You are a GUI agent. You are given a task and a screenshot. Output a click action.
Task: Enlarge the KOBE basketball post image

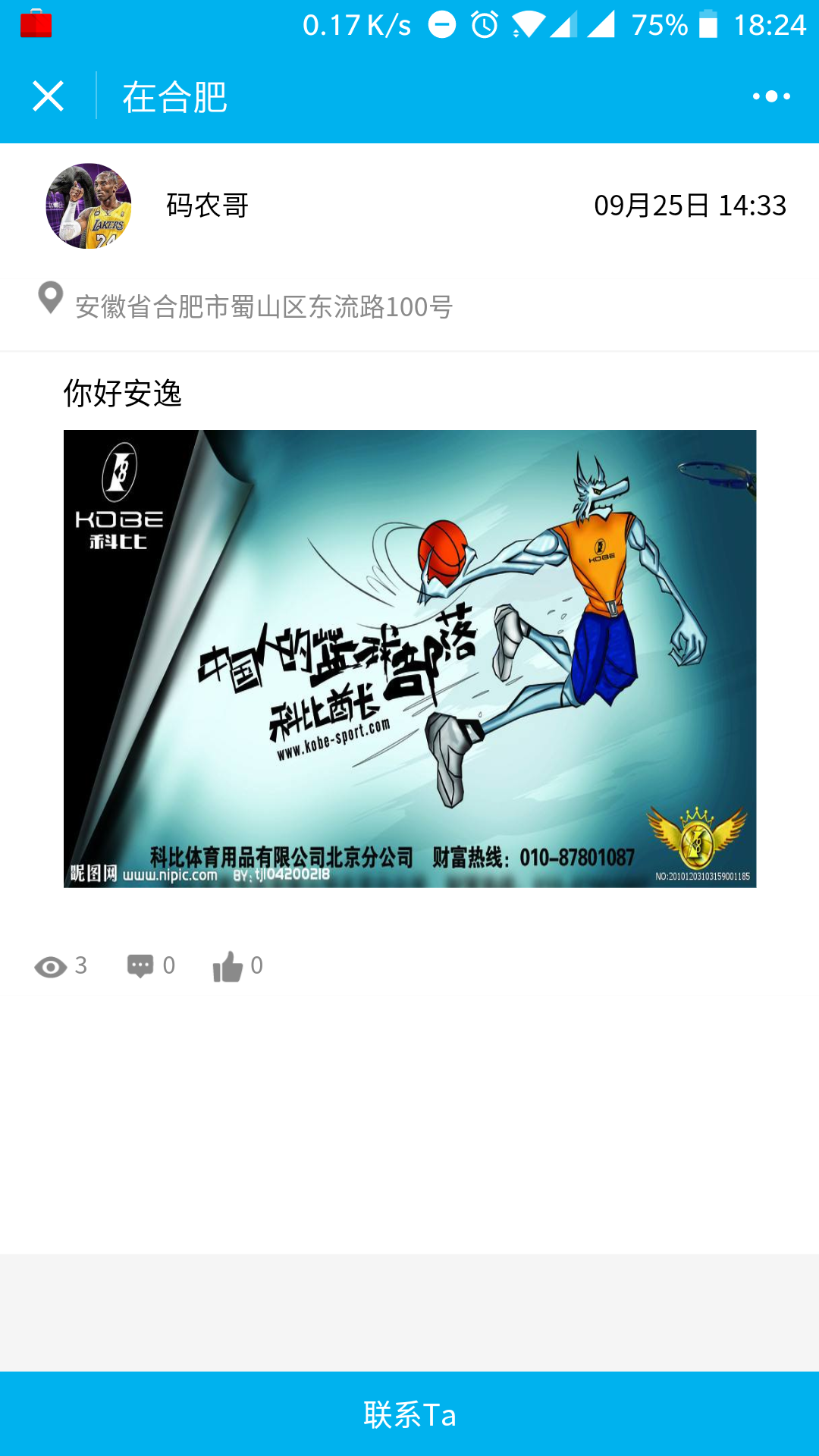point(409,658)
